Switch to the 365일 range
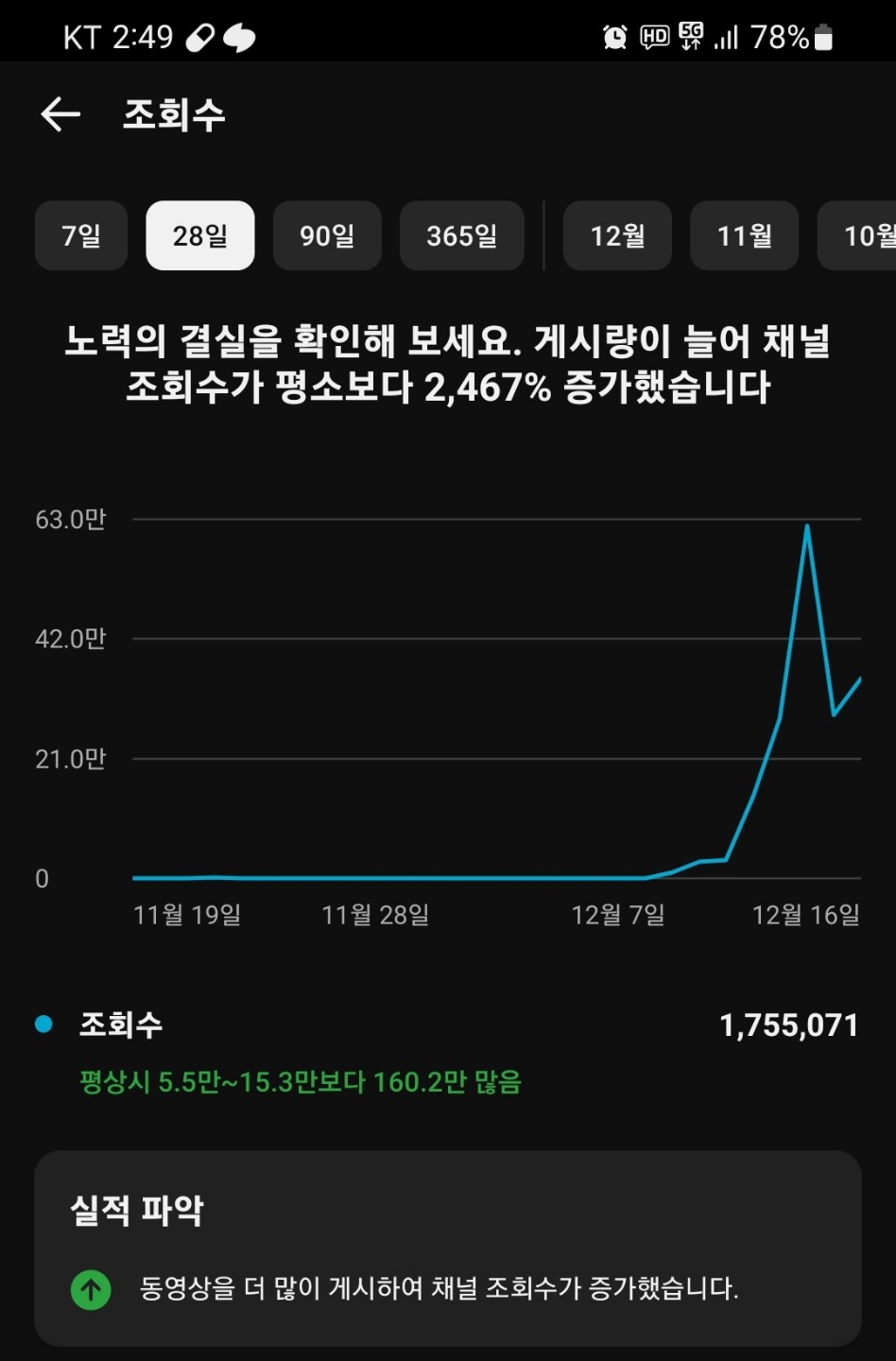Image resolution: width=896 pixels, height=1361 pixels. click(x=462, y=235)
